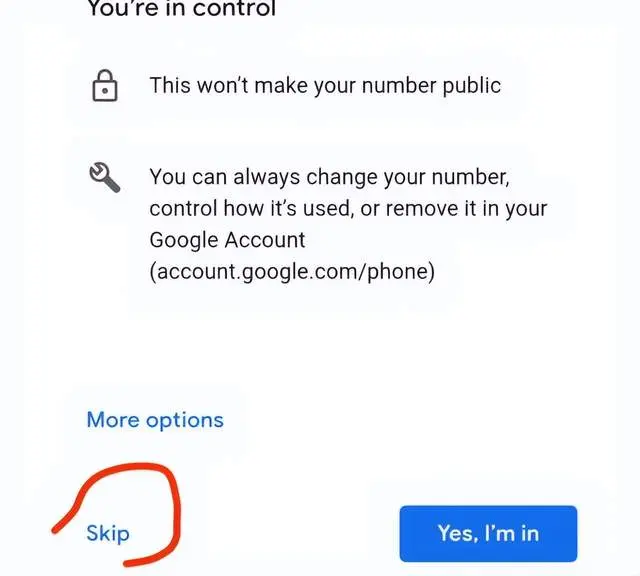This screenshot has height=576, width=640.
Task: Confirm with Yes, I'm in
Action: point(488,533)
